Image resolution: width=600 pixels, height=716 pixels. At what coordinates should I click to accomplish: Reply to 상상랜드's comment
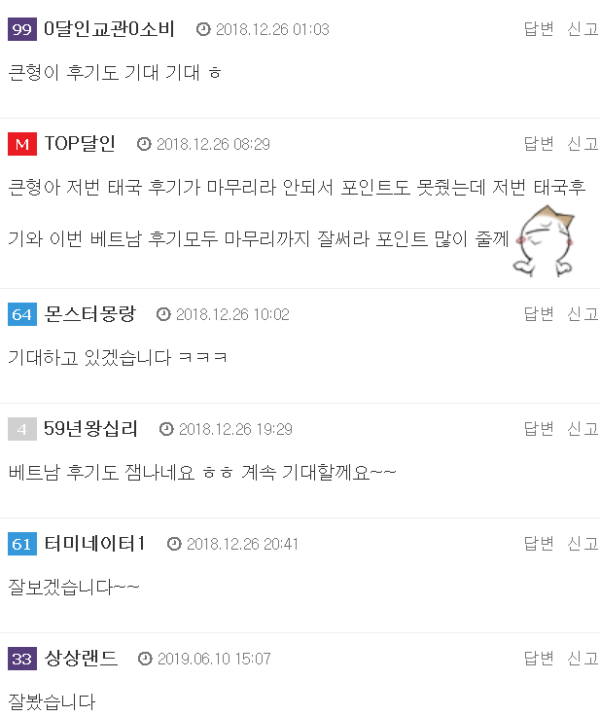tap(538, 659)
